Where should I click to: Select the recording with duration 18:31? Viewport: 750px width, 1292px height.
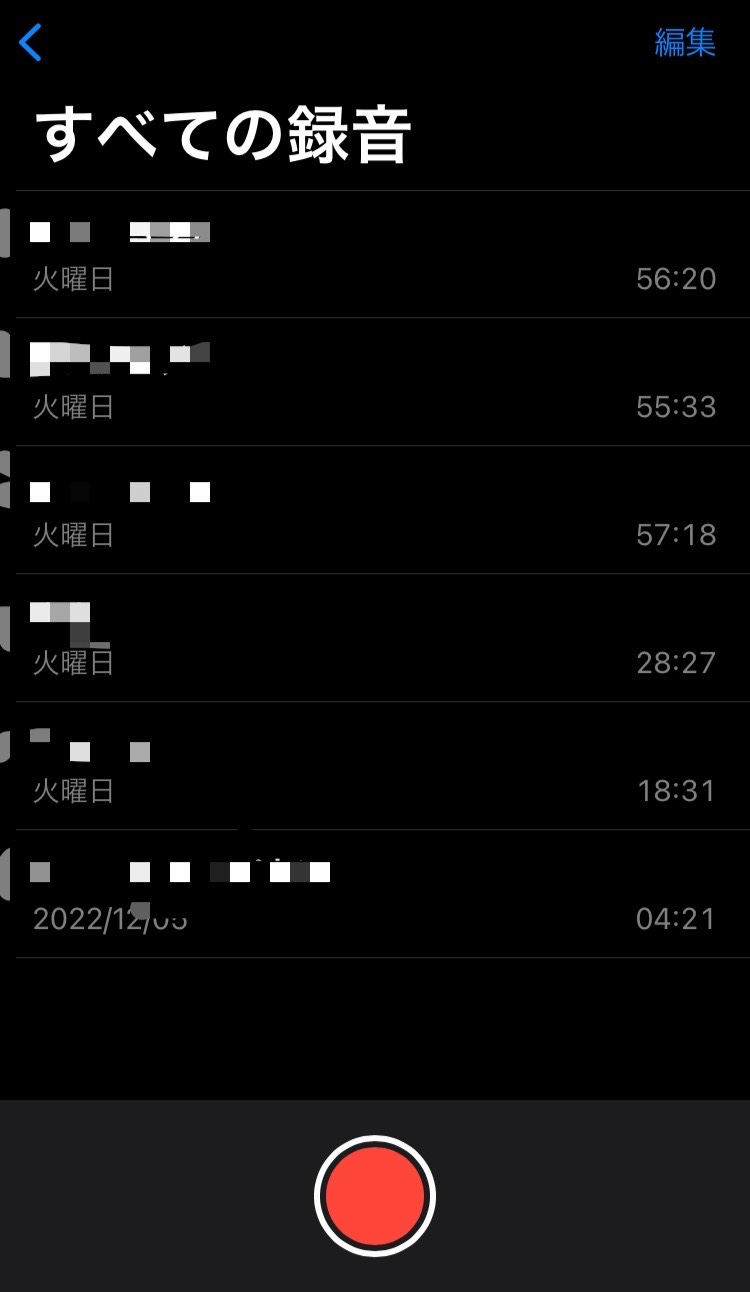[x=375, y=766]
